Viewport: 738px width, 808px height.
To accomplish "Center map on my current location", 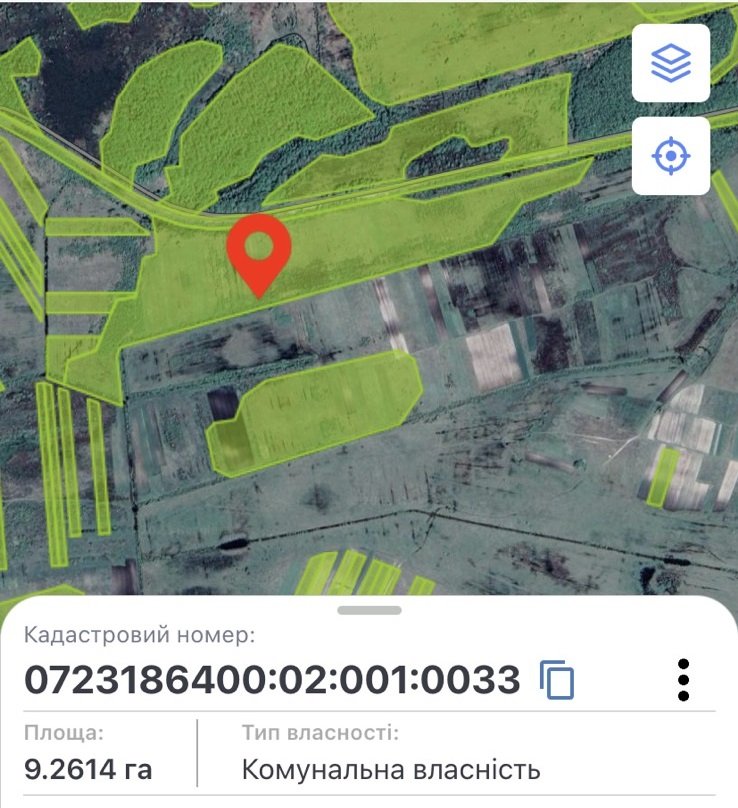I will [x=671, y=155].
